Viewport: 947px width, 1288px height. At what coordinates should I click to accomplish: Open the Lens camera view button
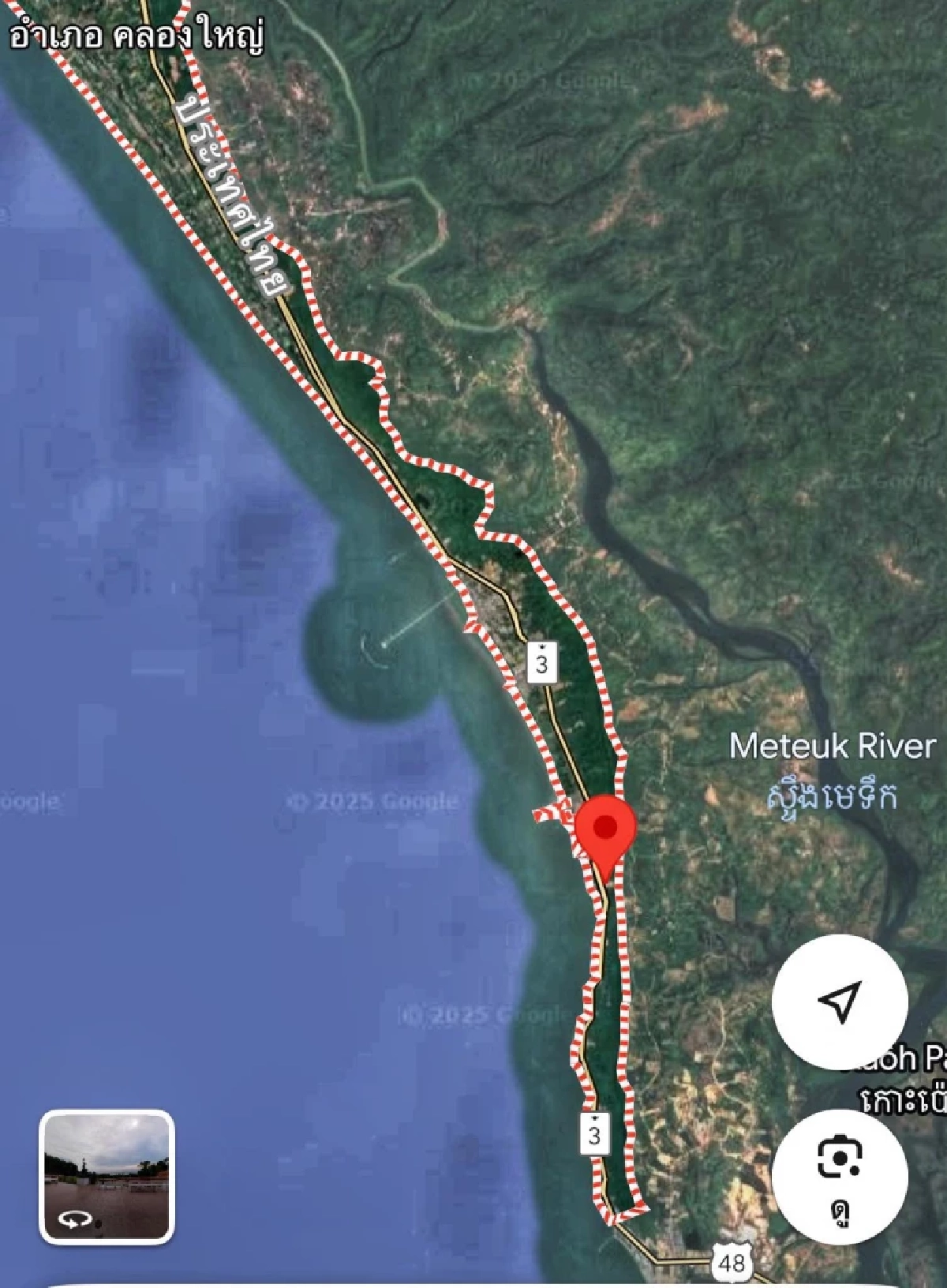click(x=840, y=1176)
